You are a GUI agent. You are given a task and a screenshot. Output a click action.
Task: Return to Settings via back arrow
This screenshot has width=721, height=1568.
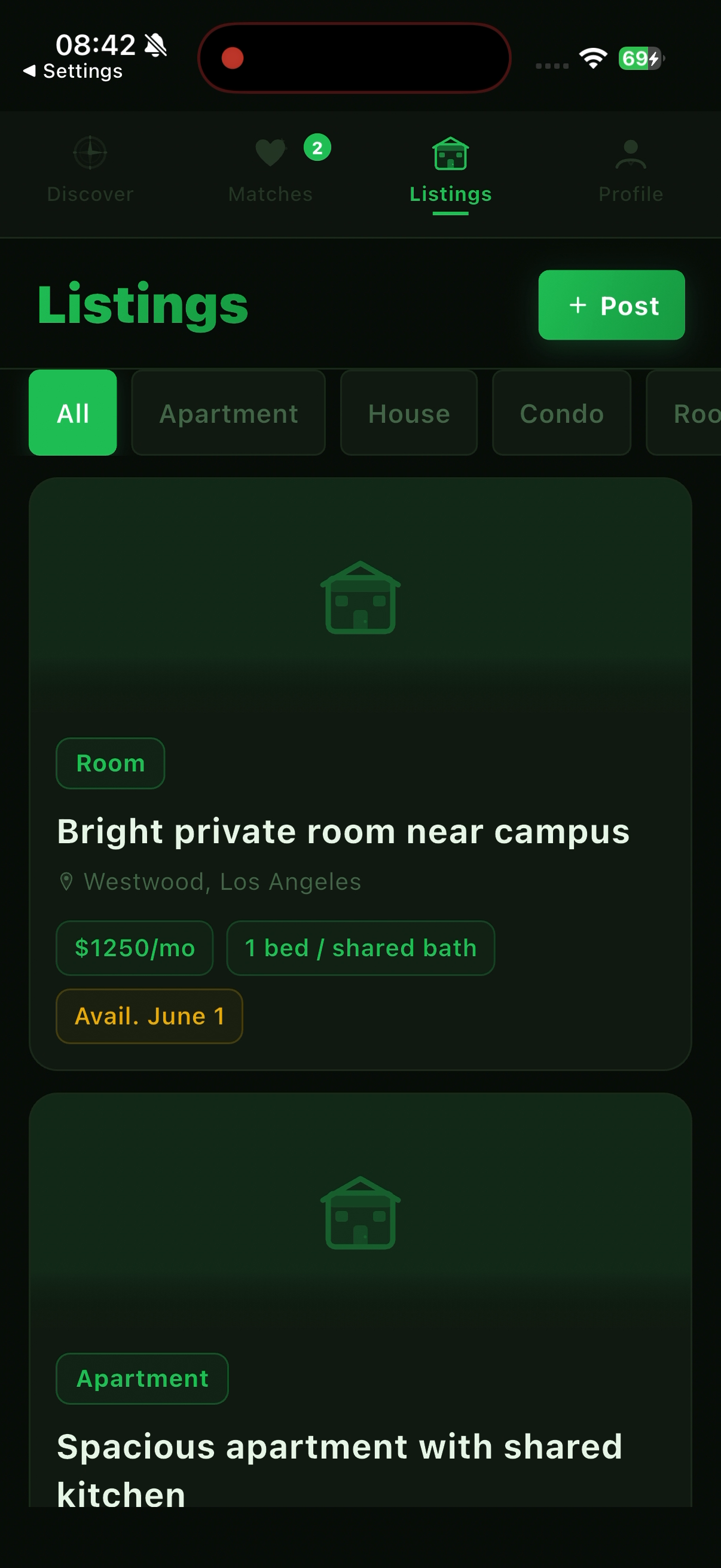(x=73, y=71)
